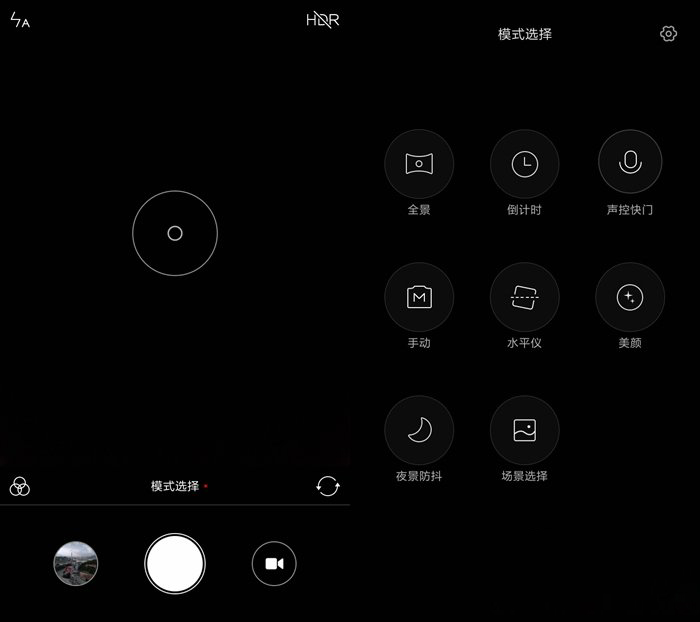Select 倒计时 countdown timer mode
Viewport: 700px width, 622px height.
524,164
